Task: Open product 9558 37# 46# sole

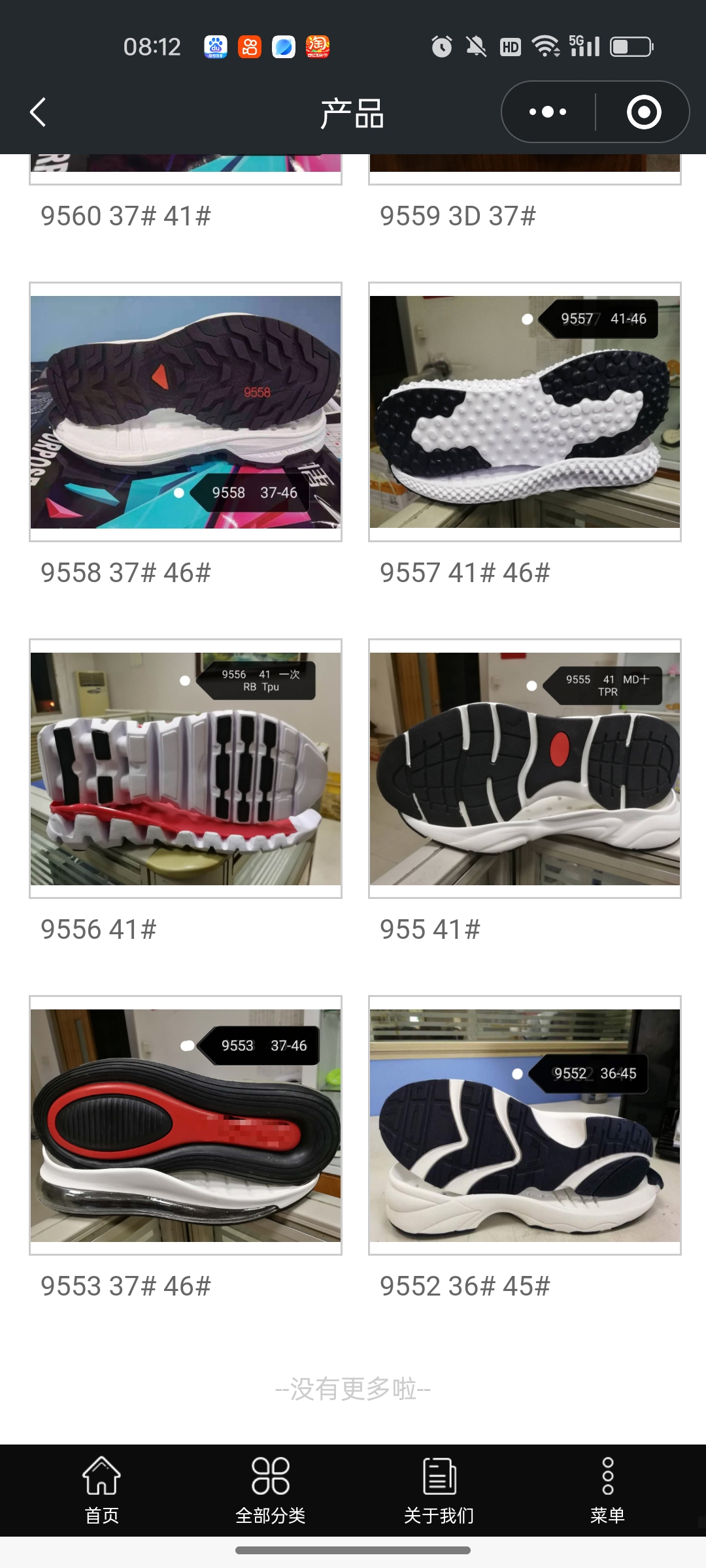Action: click(186, 412)
